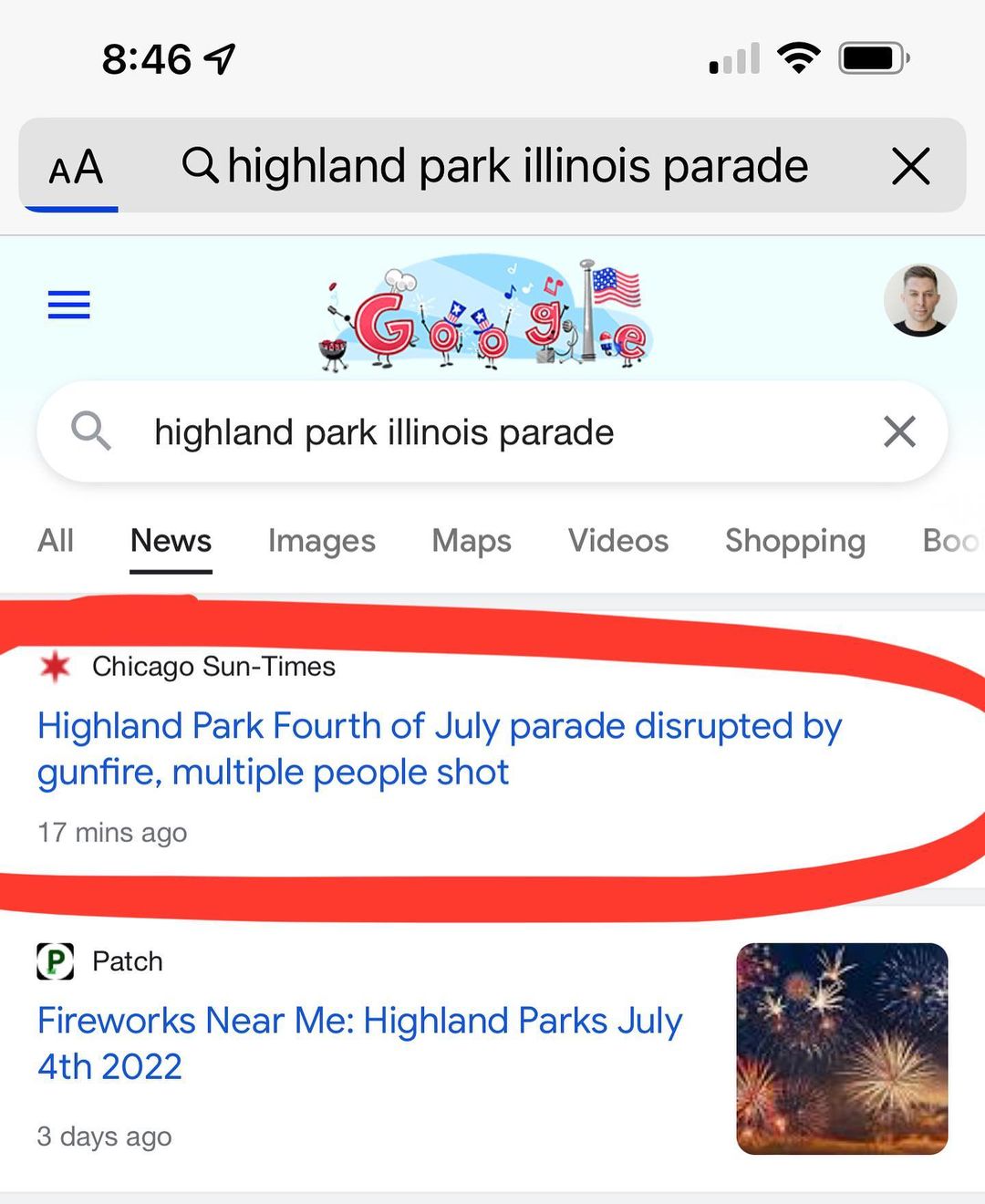Open Patch's Fireworks Near Me article
Screen dimensions: 985x1204
(359, 1043)
